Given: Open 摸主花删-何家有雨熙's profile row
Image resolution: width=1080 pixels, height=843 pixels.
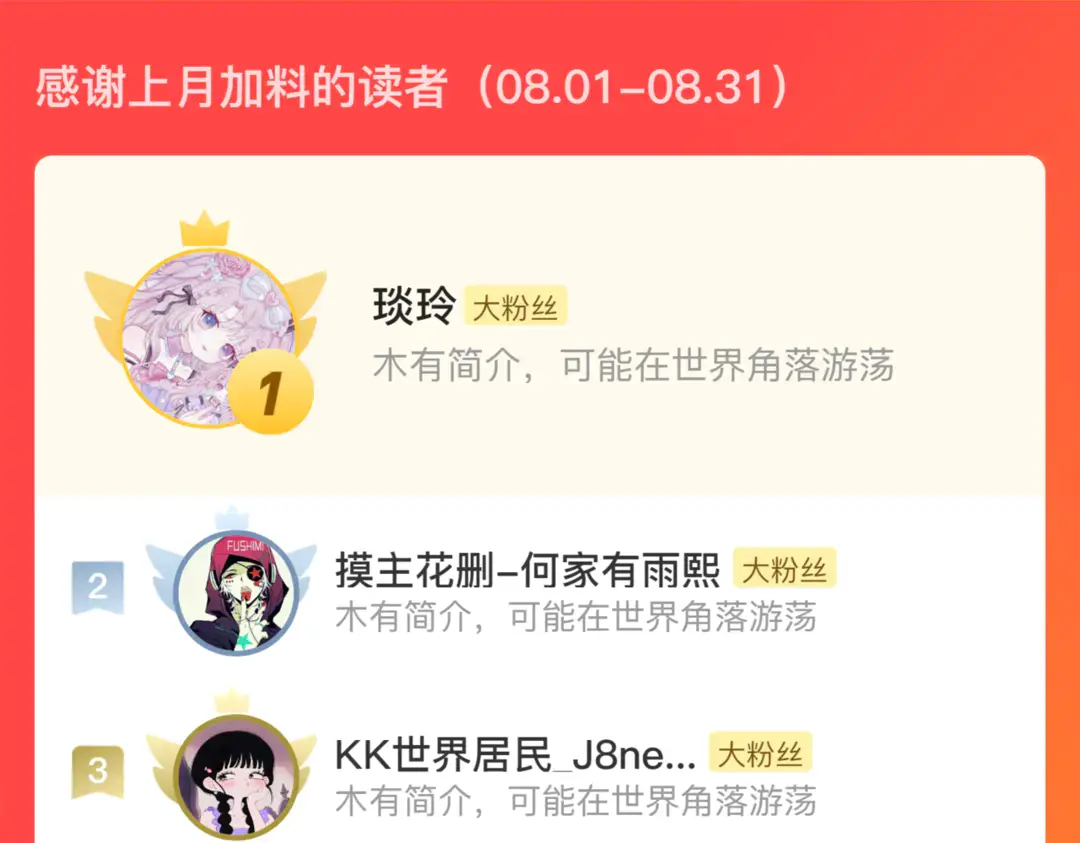Looking at the screenshot, I should click(527, 571).
